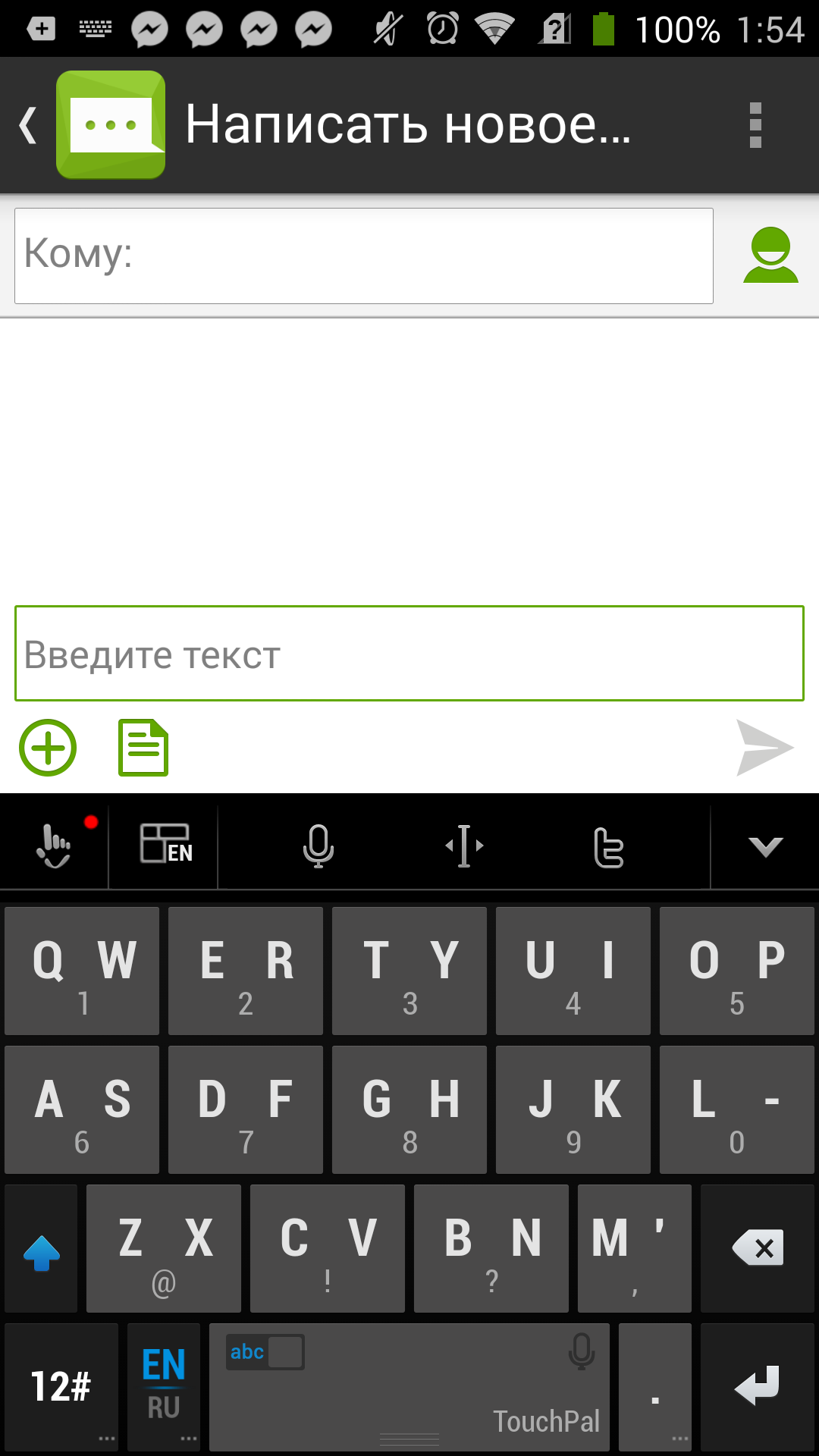
Task: Open TouchPal gesture settings icon
Action: coord(55,846)
